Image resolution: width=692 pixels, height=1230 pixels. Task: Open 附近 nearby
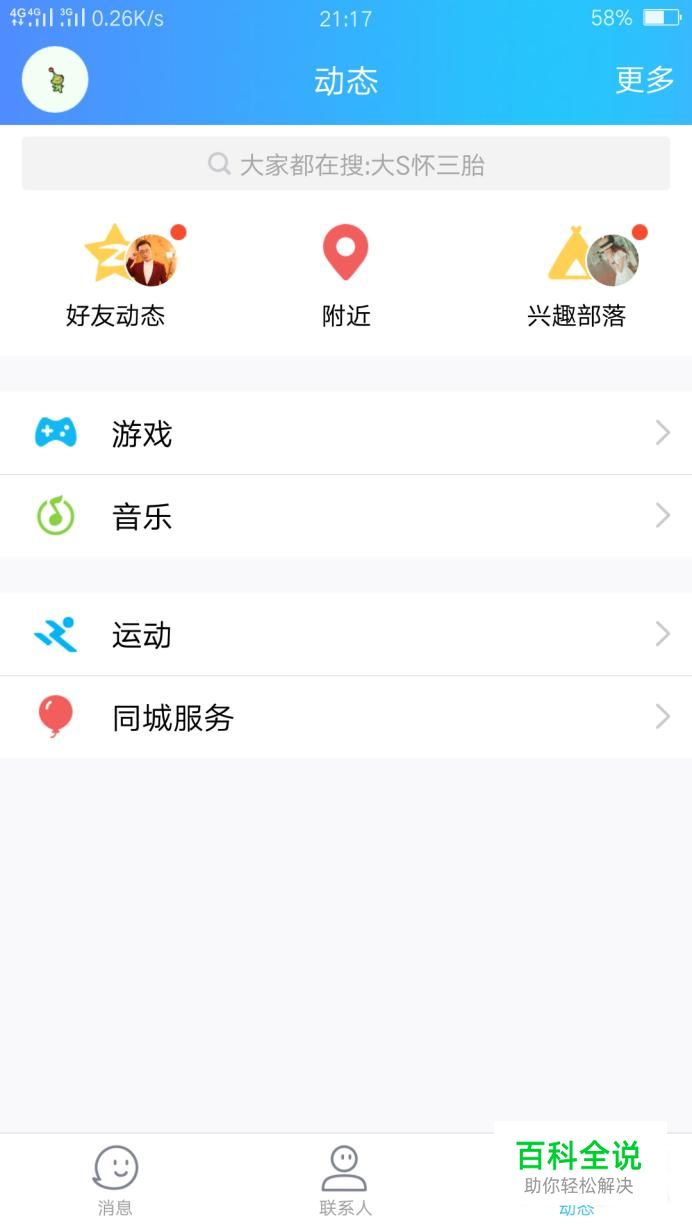(346, 277)
